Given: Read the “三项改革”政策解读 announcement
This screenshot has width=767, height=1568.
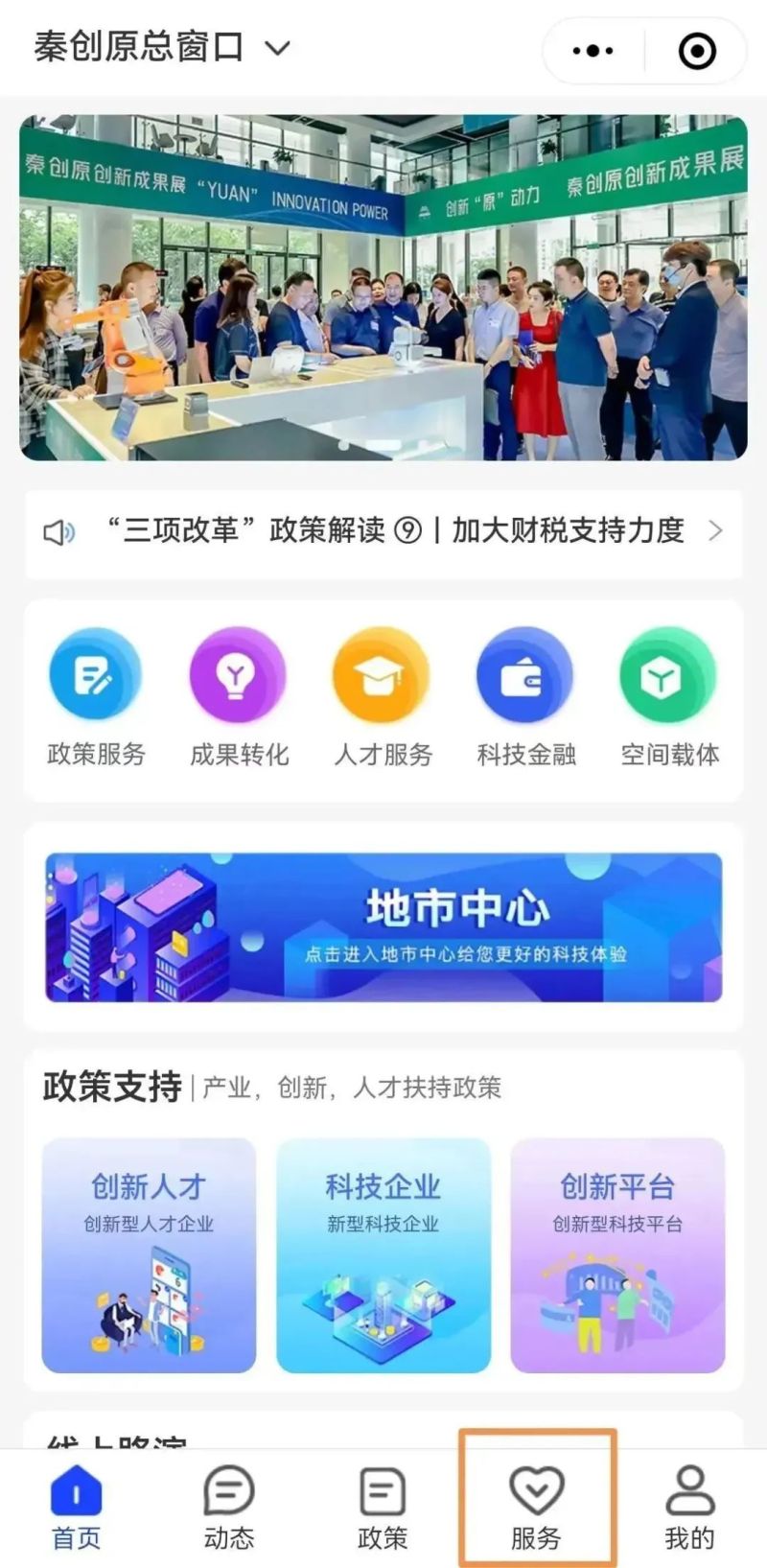Looking at the screenshot, I should tap(383, 530).
